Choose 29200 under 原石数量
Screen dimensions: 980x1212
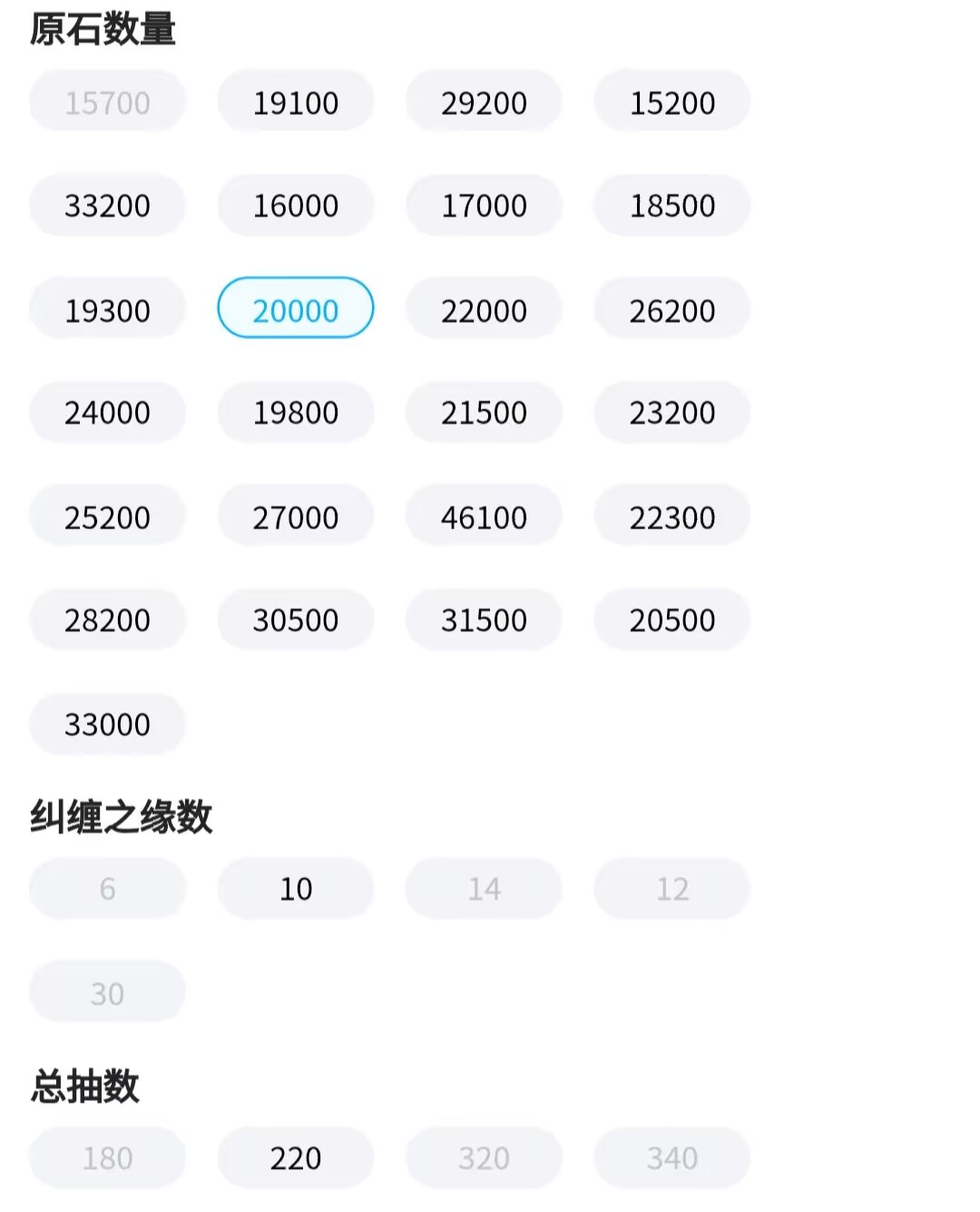[x=484, y=103]
